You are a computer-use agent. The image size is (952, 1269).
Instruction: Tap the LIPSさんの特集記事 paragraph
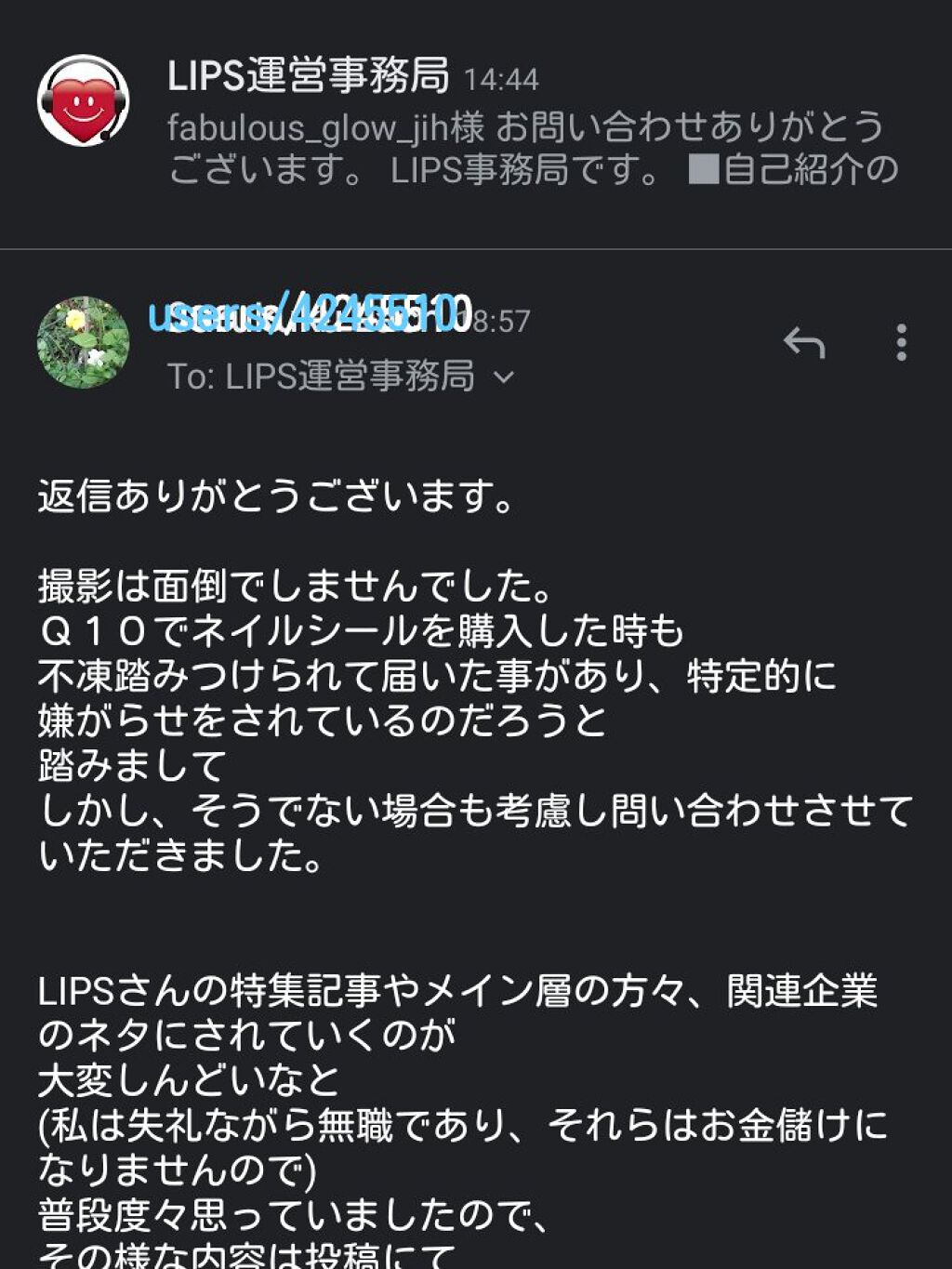(460, 993)
